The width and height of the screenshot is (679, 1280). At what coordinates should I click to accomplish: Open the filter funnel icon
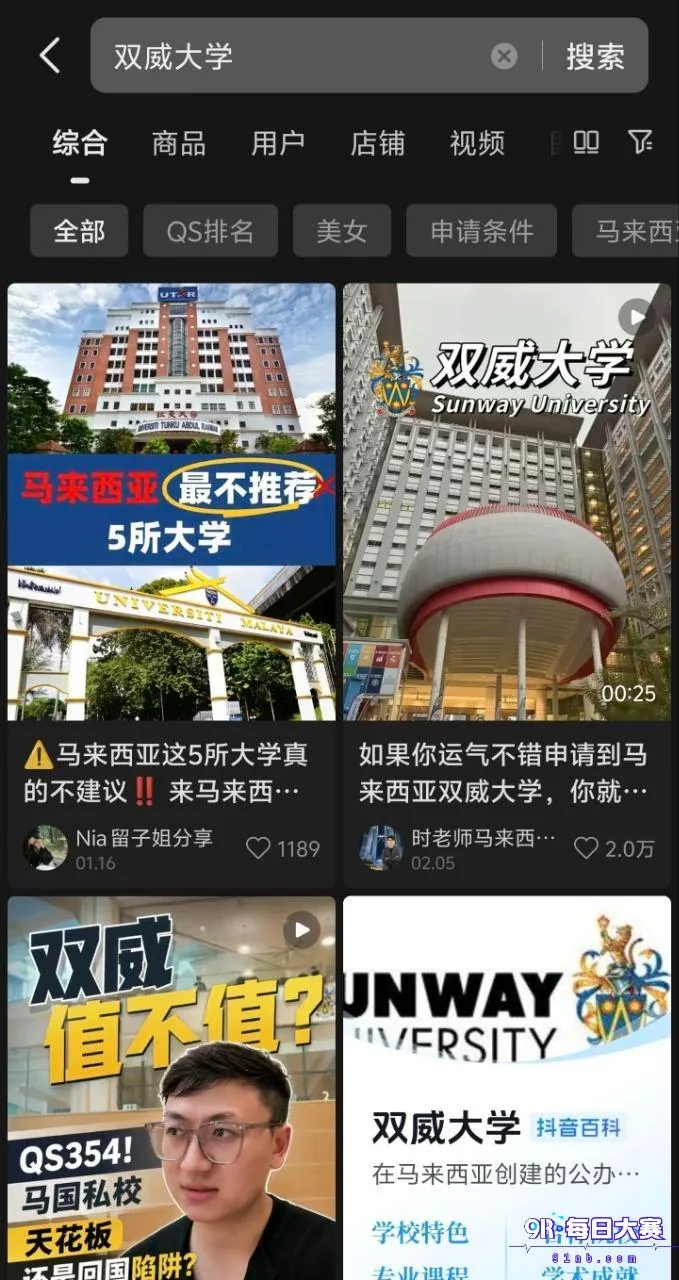[640, 142]
